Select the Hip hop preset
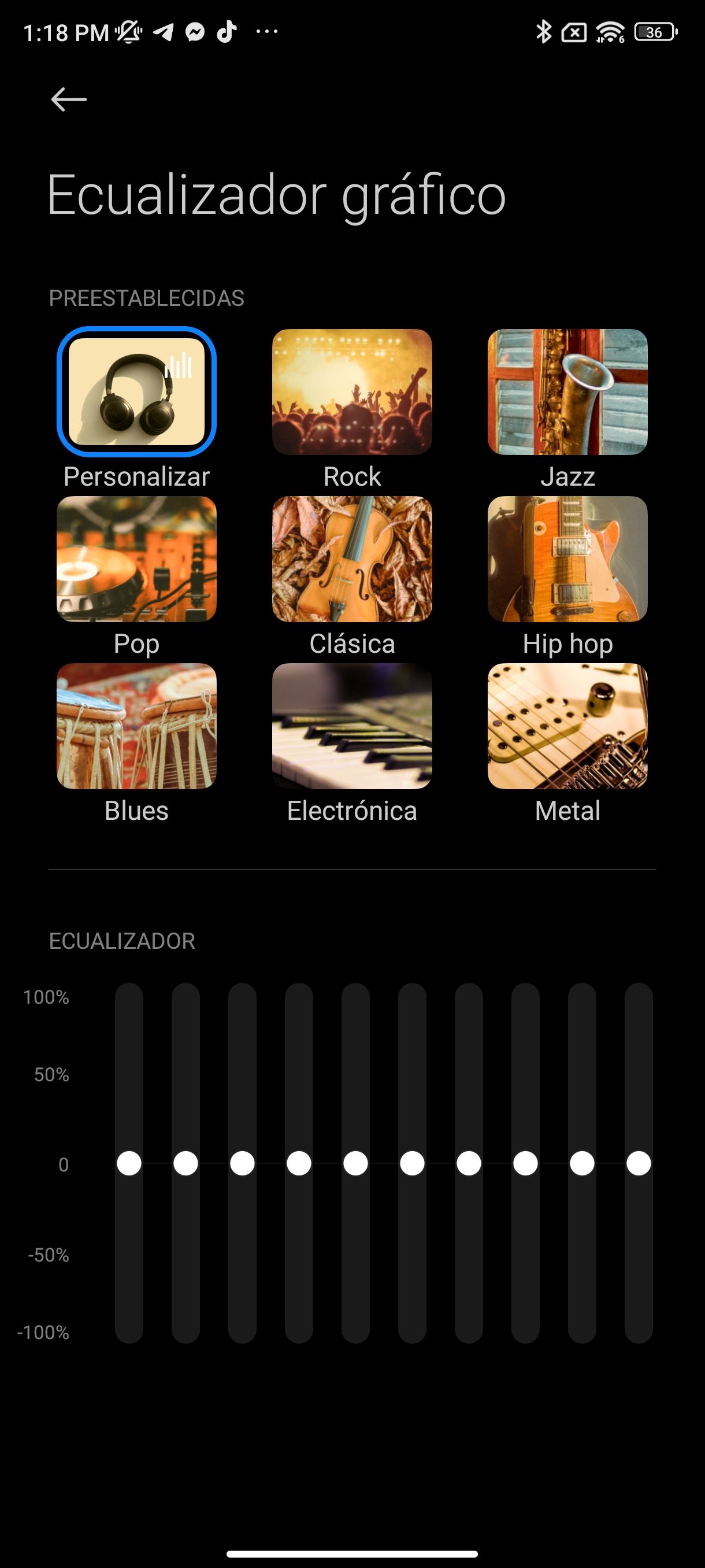705x1568 pixels. (x=567, y=559)
